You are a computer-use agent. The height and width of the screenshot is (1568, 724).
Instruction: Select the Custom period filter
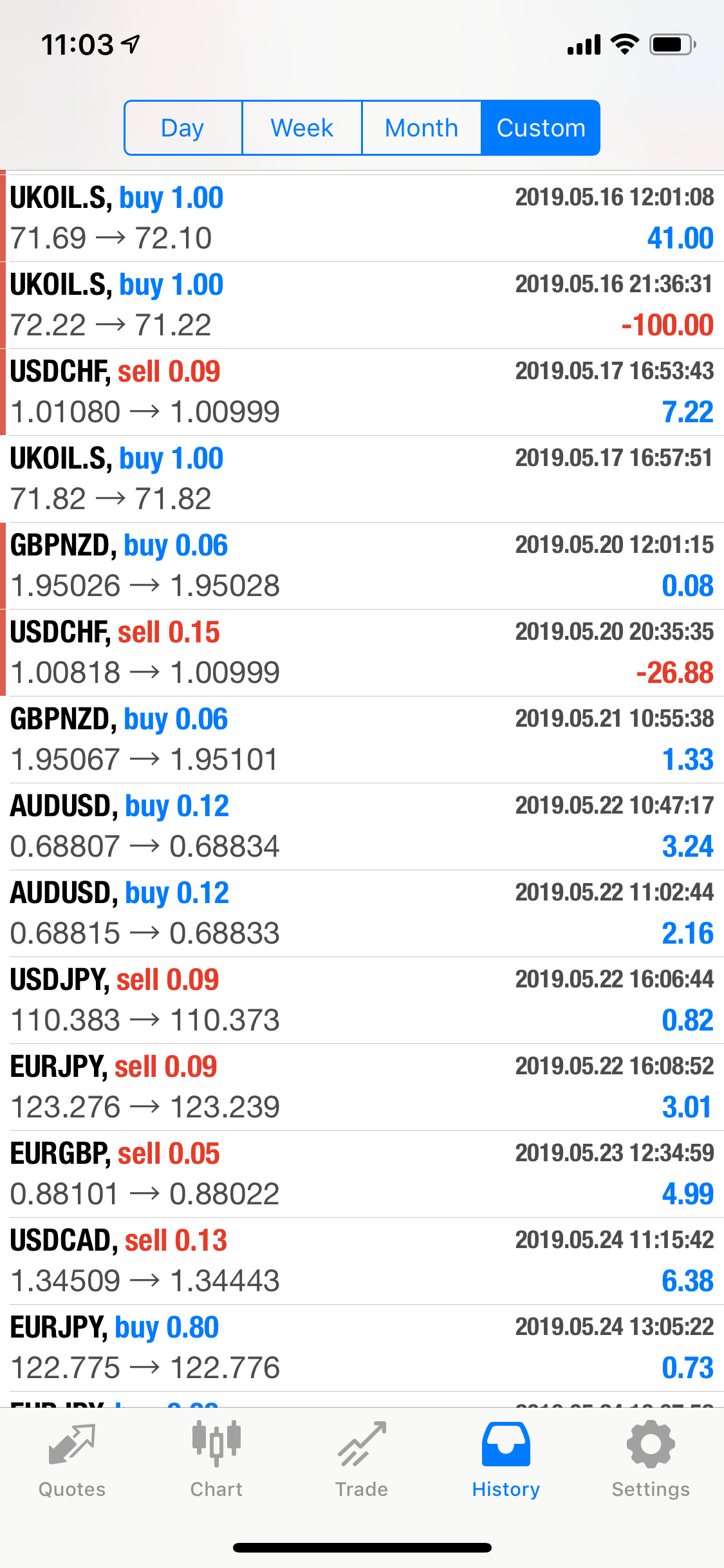[541, 127]
